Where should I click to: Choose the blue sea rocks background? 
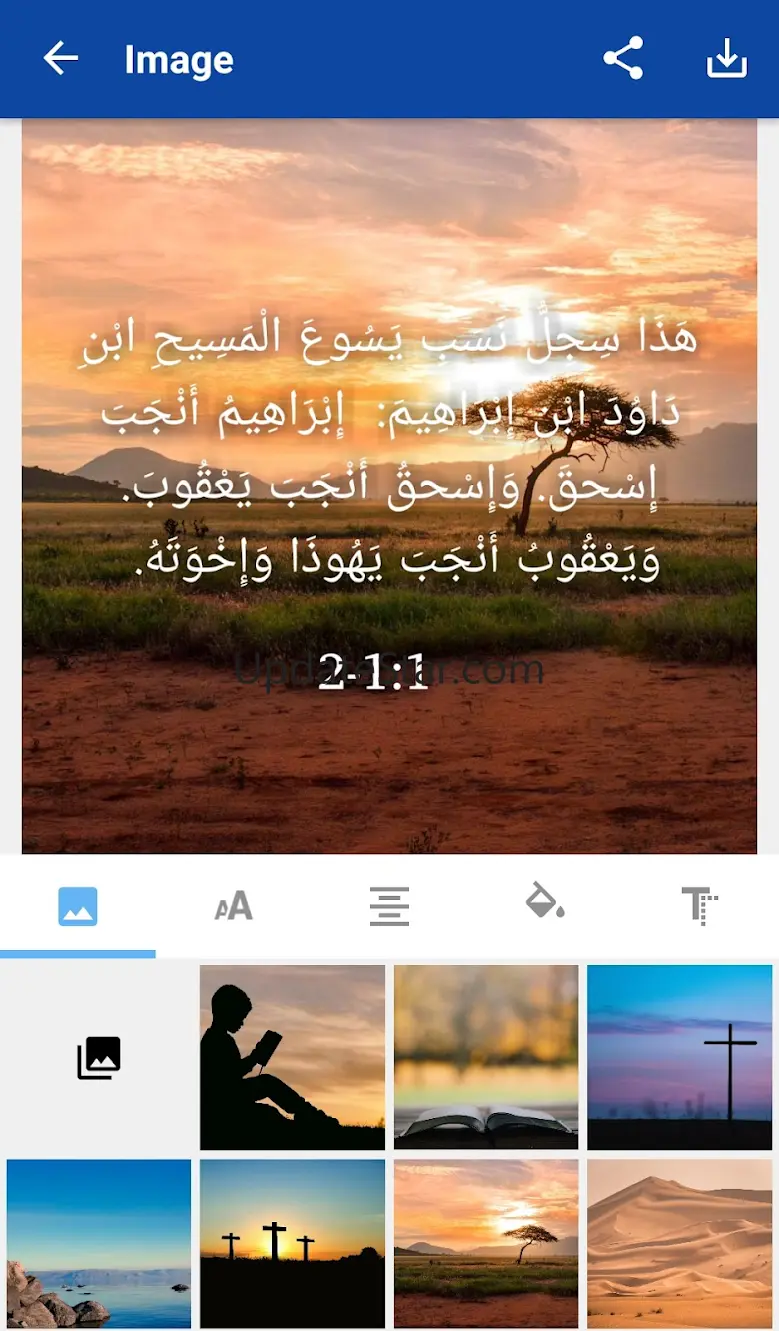[x=98, y=1244]
